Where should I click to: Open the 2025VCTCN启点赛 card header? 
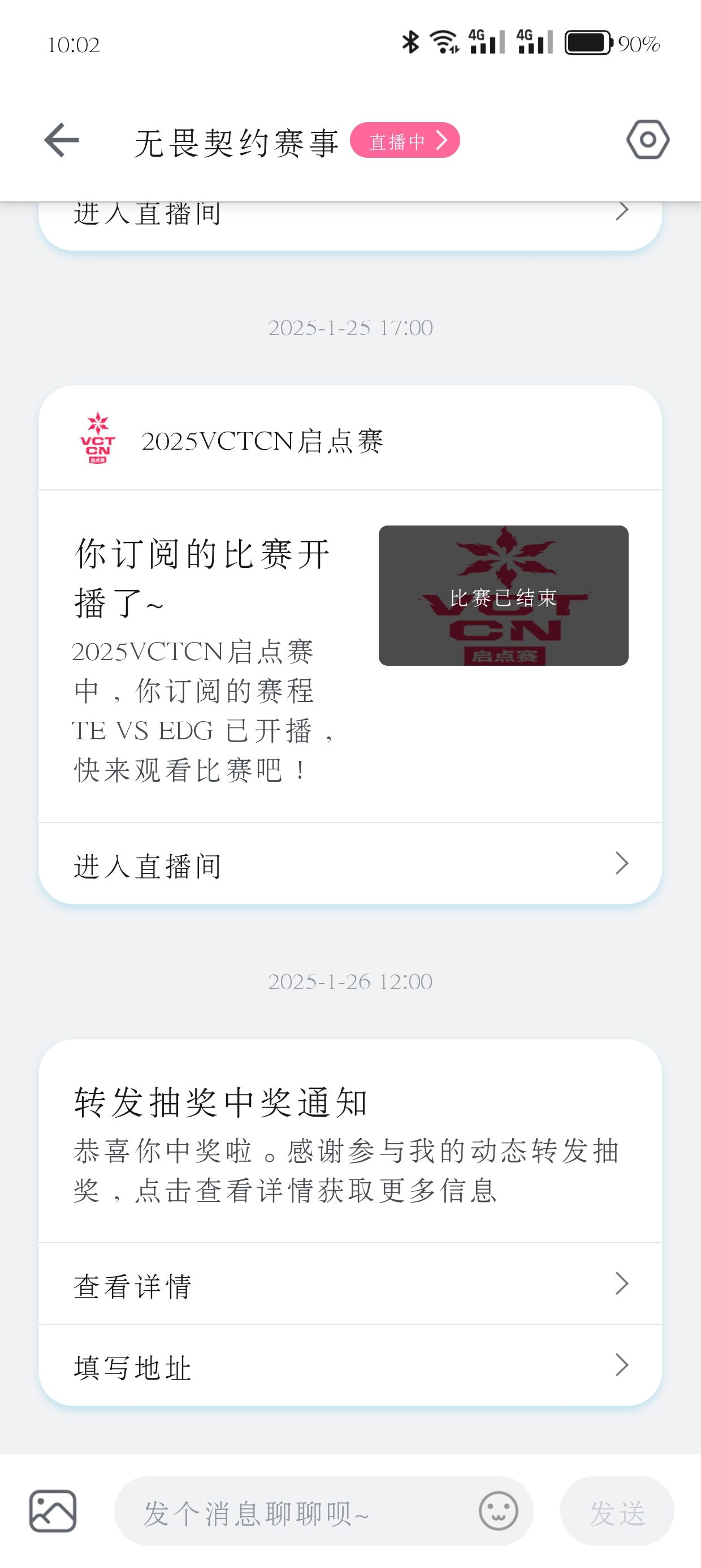(350, 438)
